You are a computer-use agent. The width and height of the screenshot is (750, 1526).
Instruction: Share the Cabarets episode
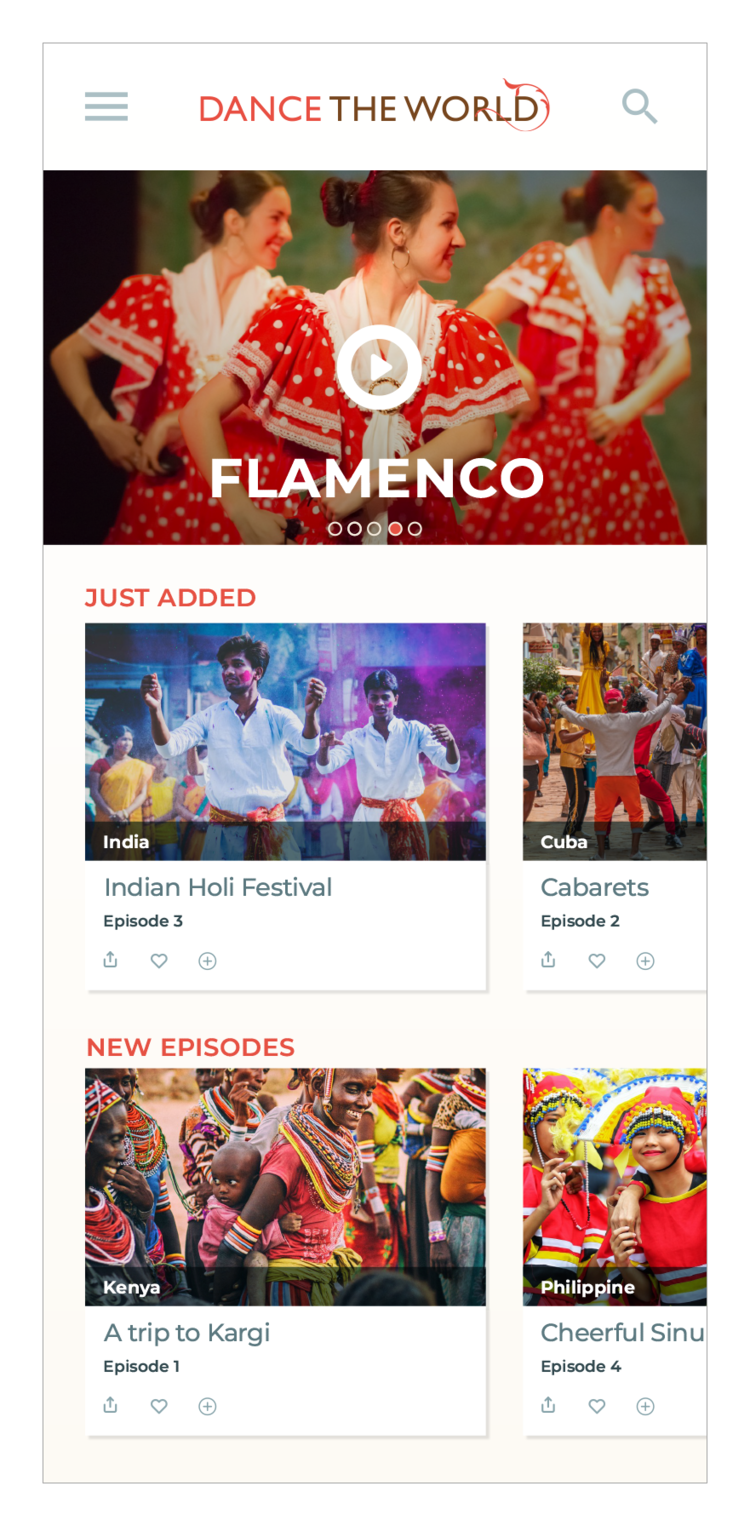[x=548, y=960]
